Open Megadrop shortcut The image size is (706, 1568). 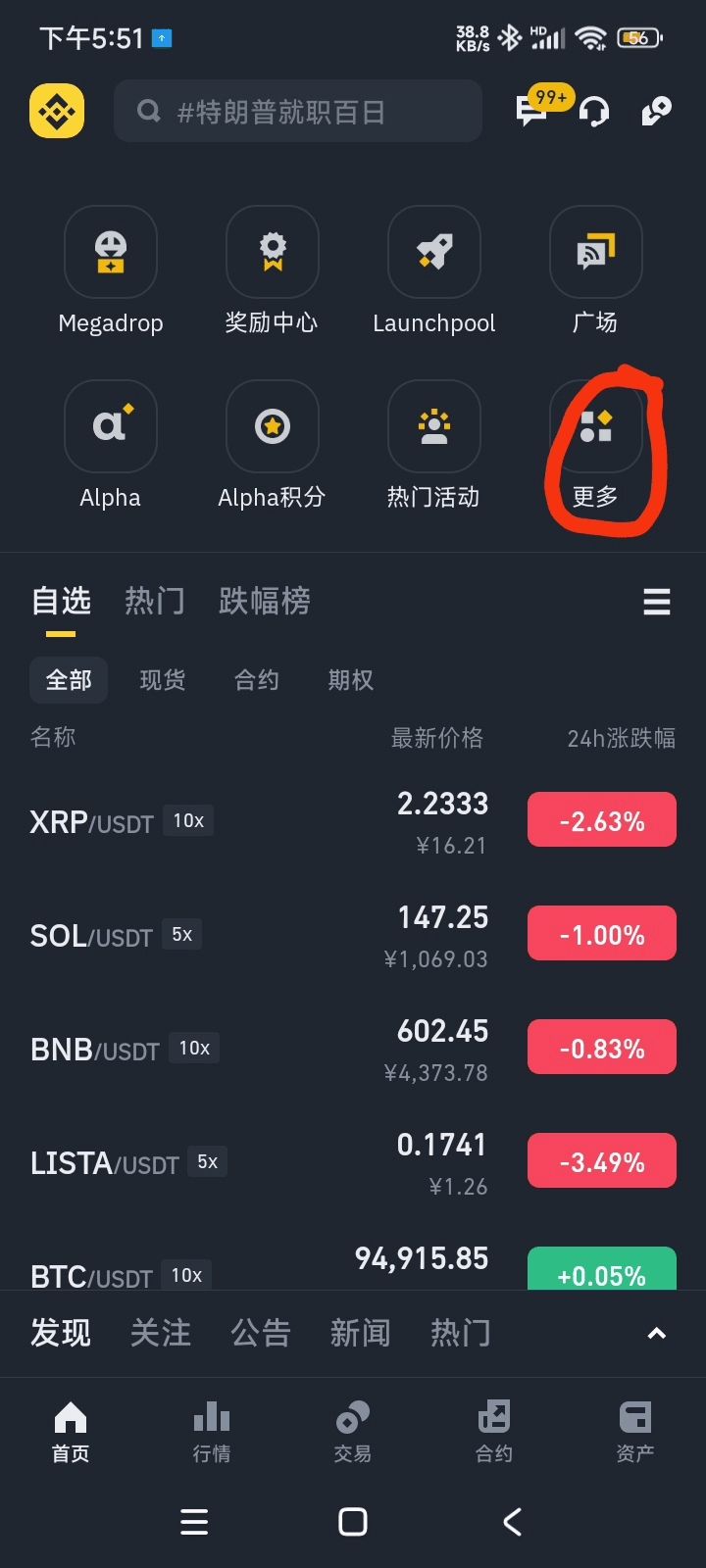click(x=111, y=271)
